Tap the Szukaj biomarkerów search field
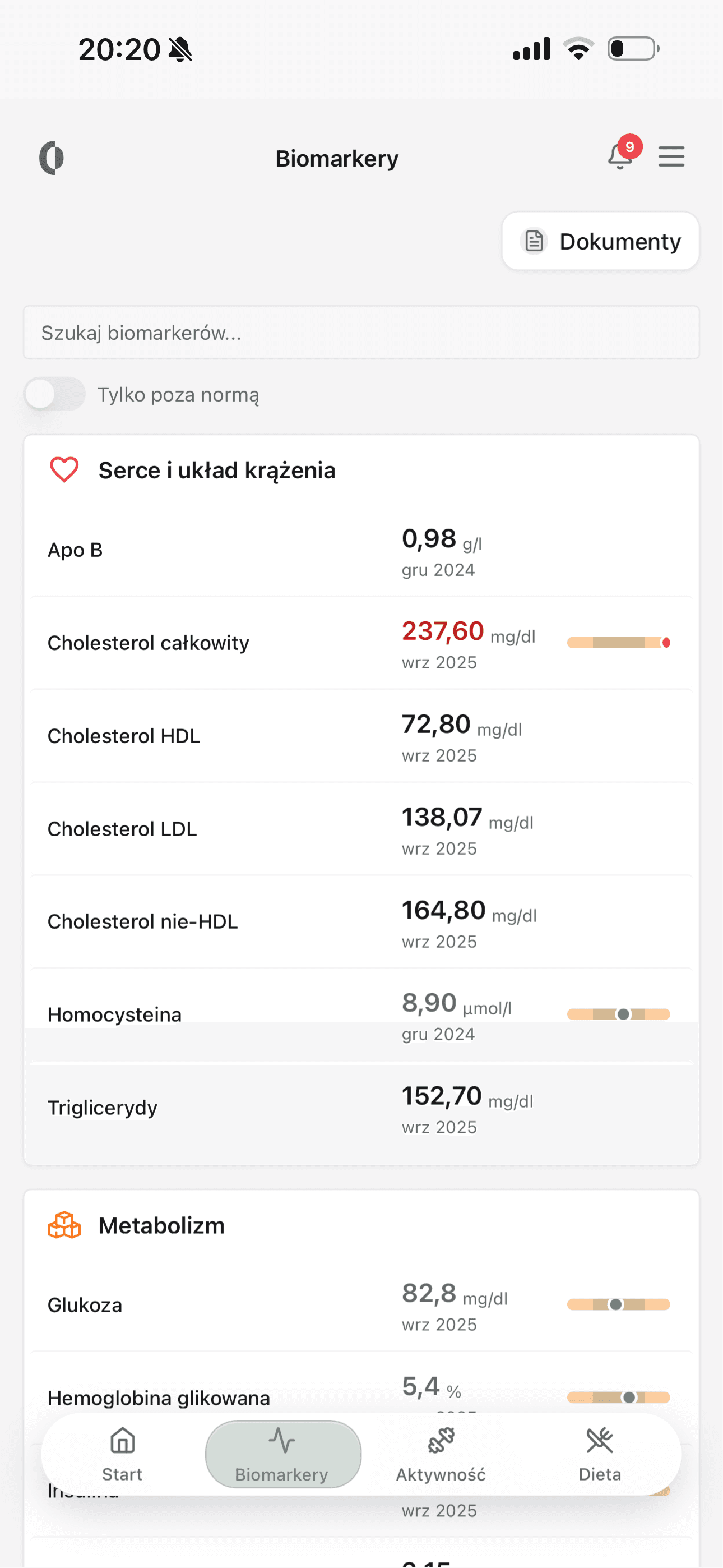This screenshot has width=723, height=1568. coord(361,333)
